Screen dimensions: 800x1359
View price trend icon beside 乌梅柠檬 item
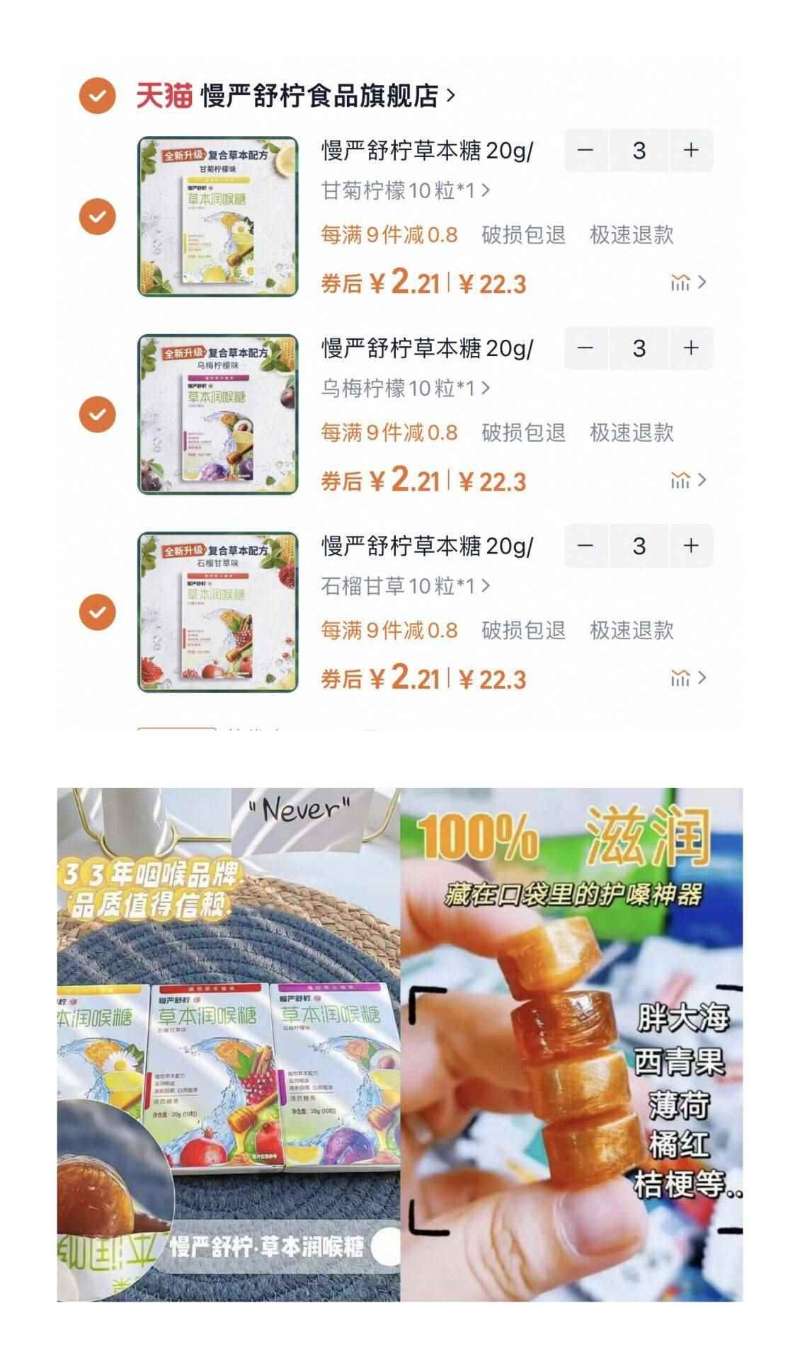tap(679, 481)
